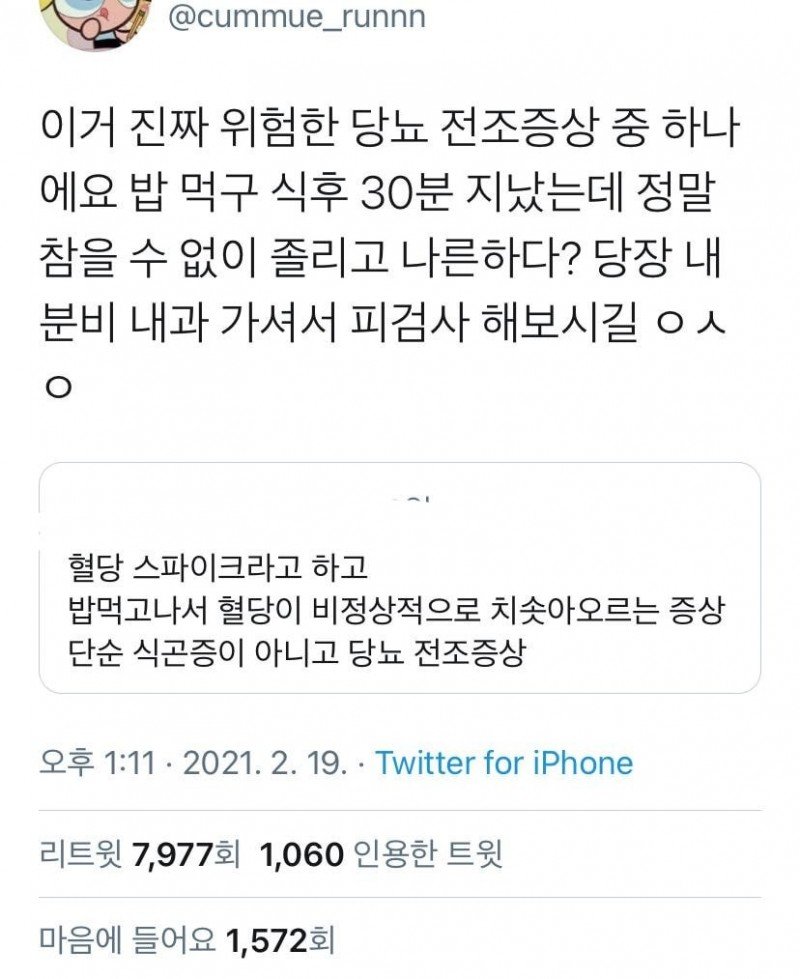Open the @cummue_runnn profile handle
The height and width of the screenshot is (979, 800).
[295, 16]
